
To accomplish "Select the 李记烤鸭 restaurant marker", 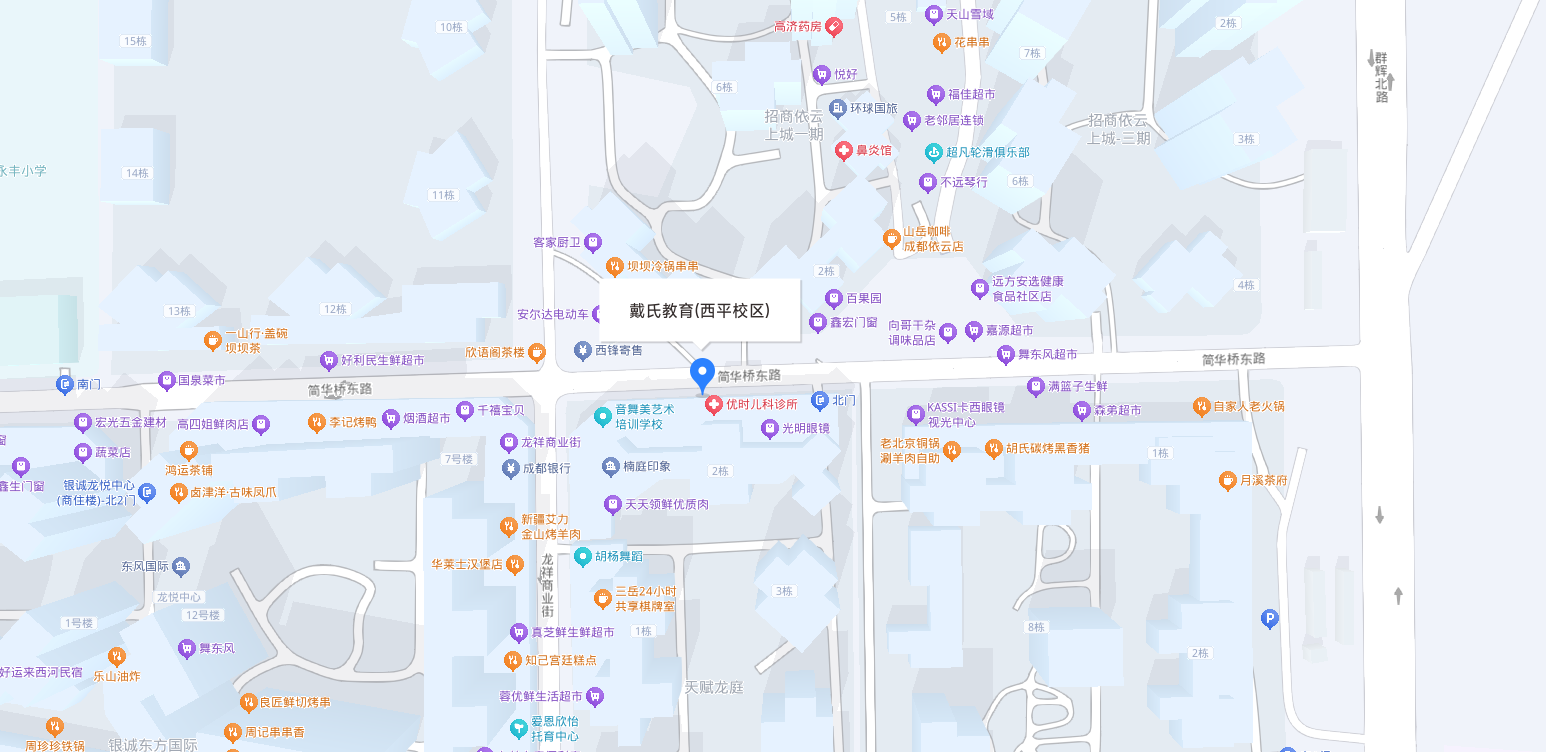I will point(316,422).
